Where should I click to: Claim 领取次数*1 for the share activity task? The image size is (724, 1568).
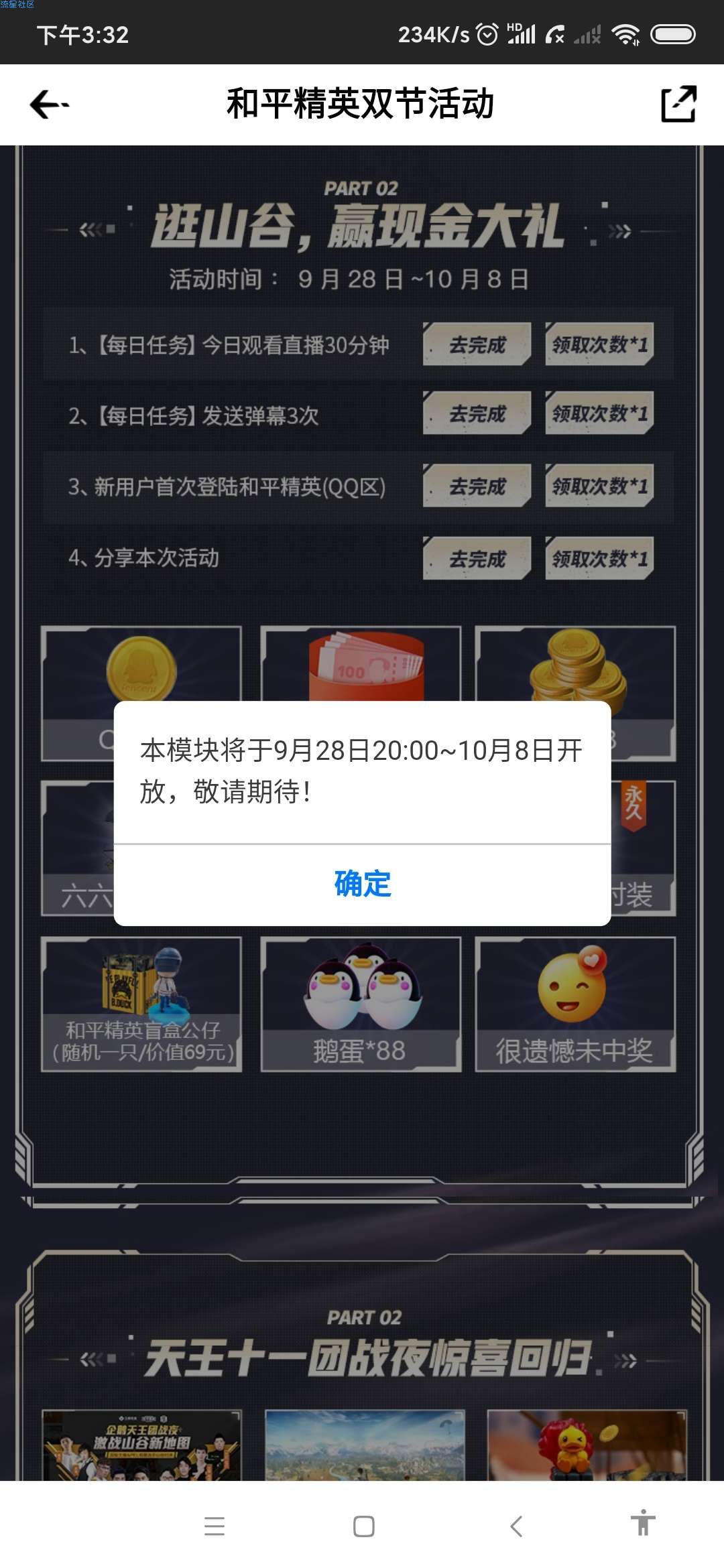599,558
